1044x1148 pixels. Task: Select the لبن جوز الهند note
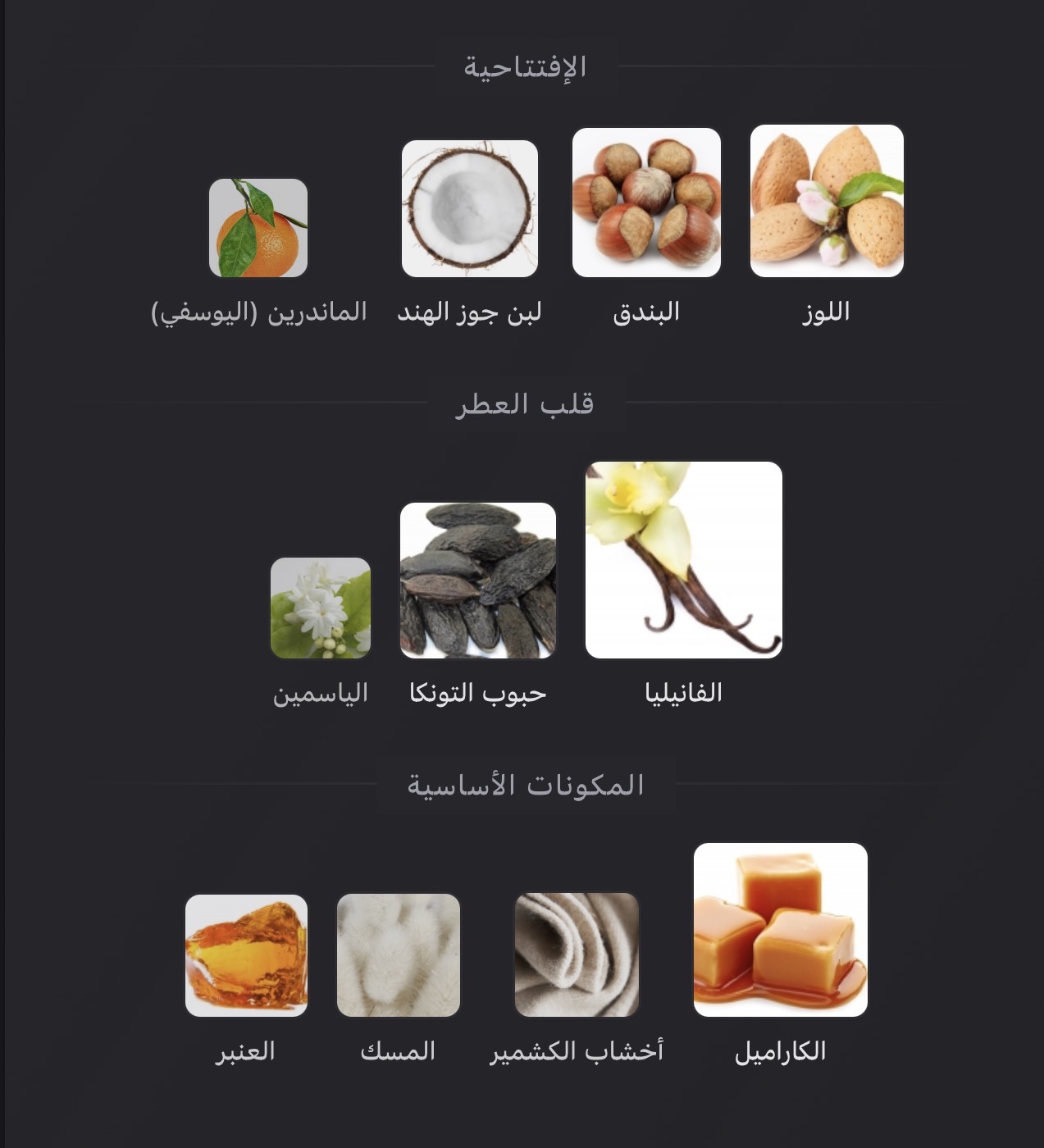470,208
